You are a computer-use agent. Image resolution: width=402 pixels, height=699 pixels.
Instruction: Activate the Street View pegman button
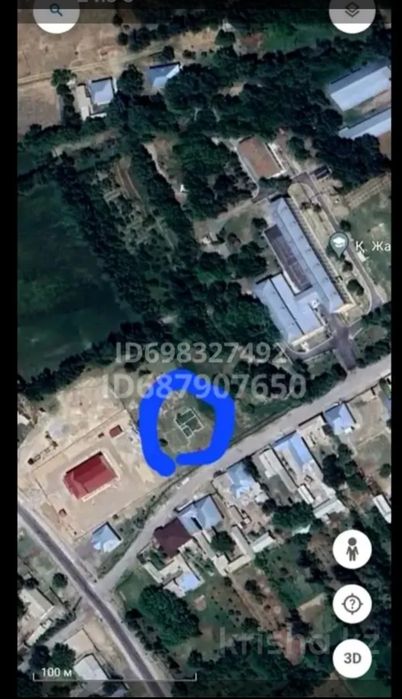coord(352,549)
